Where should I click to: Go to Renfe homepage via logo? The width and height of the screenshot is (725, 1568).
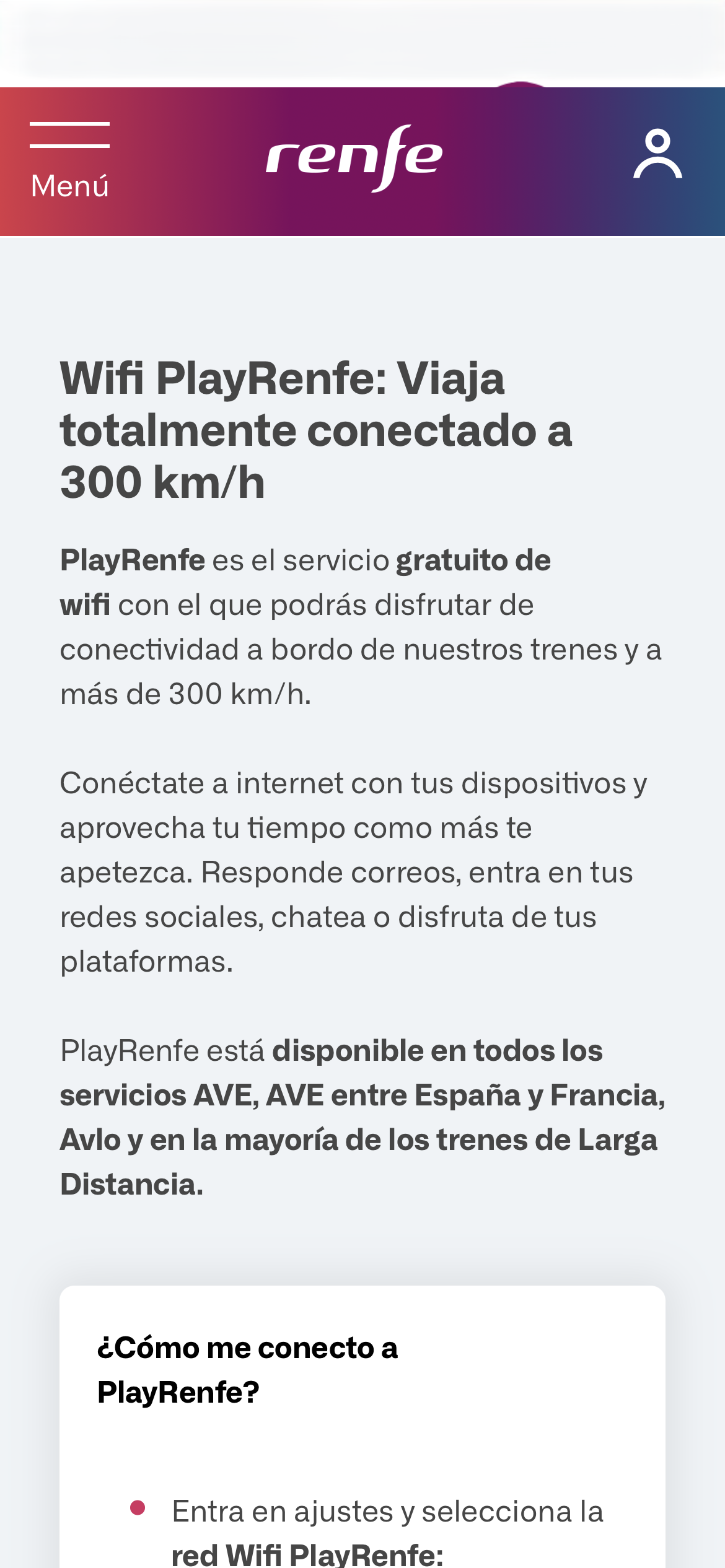point(354,157)
